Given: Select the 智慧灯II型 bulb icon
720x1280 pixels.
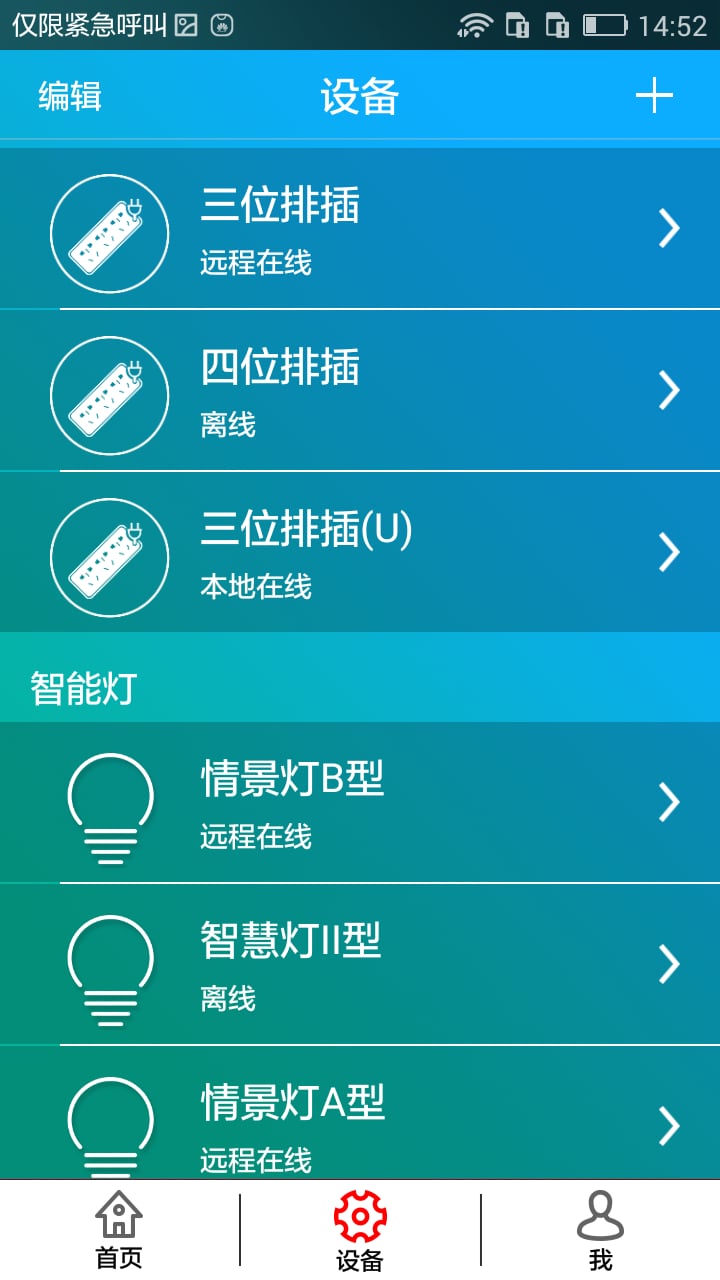Looking at the screenshot, I should [x=109, y=964].
